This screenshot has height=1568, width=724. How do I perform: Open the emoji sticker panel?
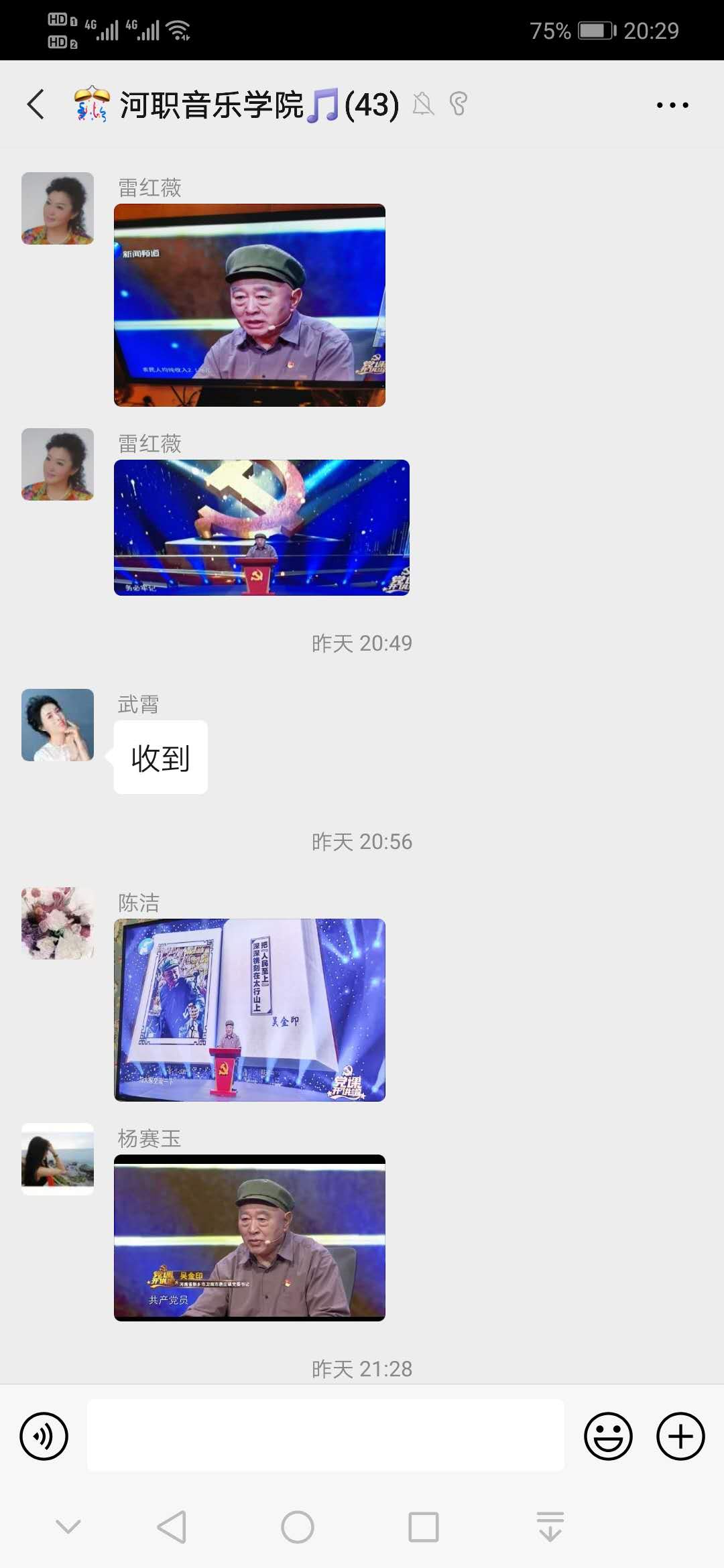point(608,1436)
